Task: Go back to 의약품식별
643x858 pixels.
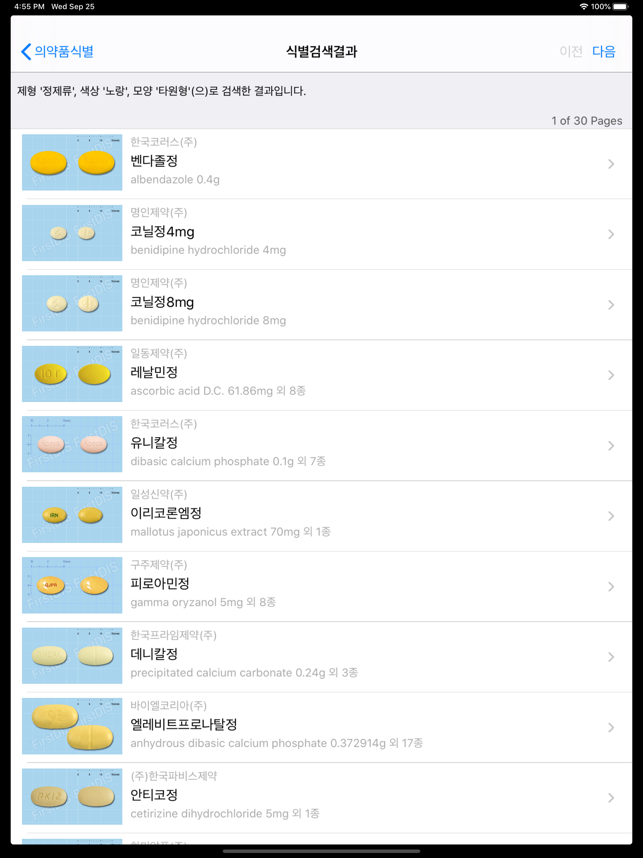Action: pos(58,51)
